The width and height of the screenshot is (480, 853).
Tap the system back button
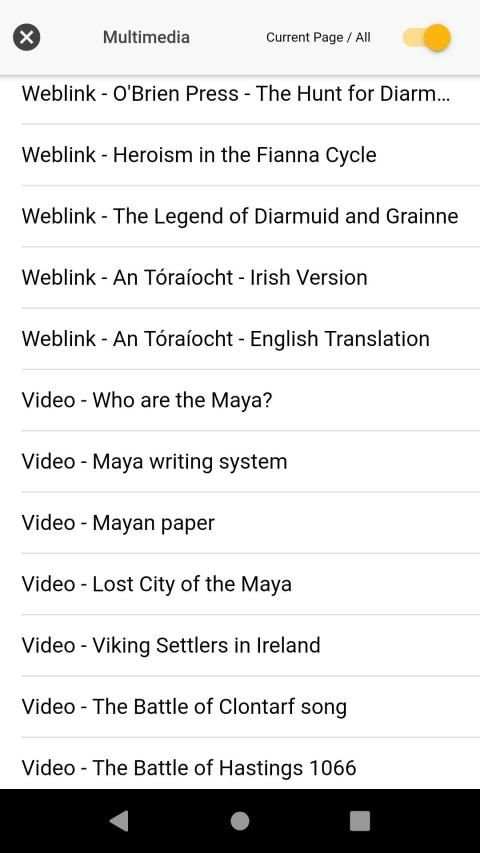[119, 821]
